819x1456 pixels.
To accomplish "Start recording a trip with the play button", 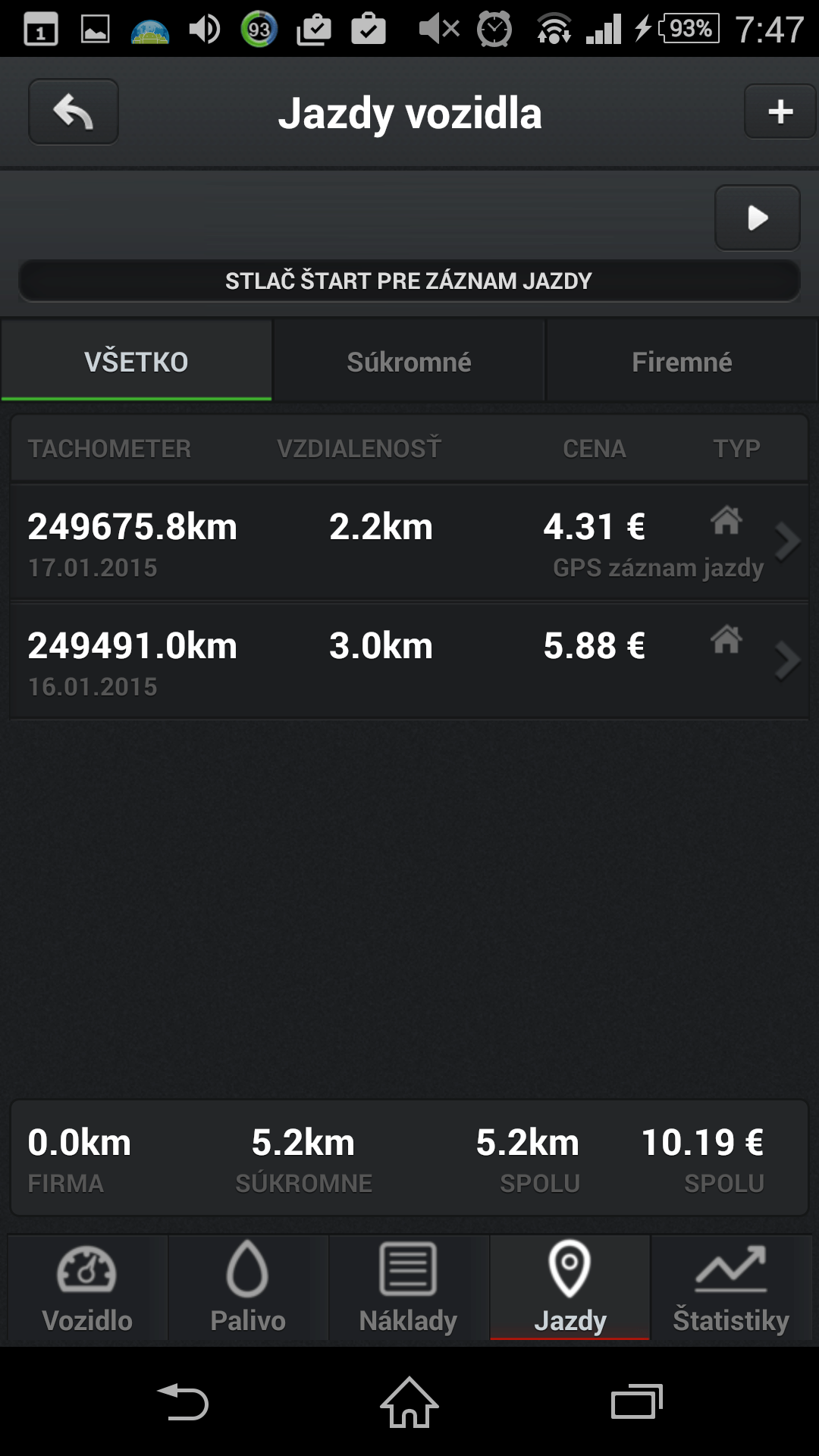I will point(758,218).
